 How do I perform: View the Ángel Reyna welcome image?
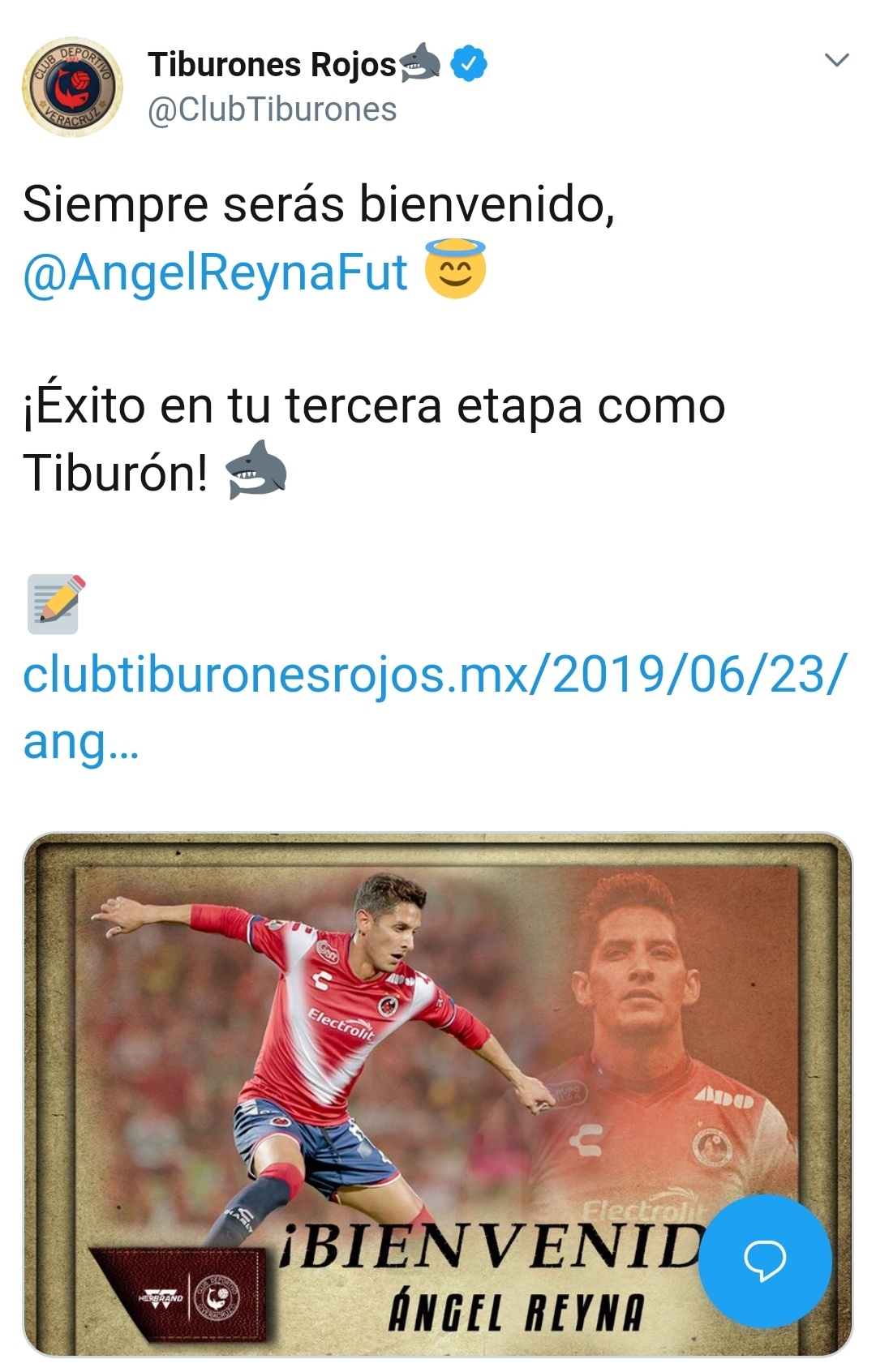[x=438, y=1094]
